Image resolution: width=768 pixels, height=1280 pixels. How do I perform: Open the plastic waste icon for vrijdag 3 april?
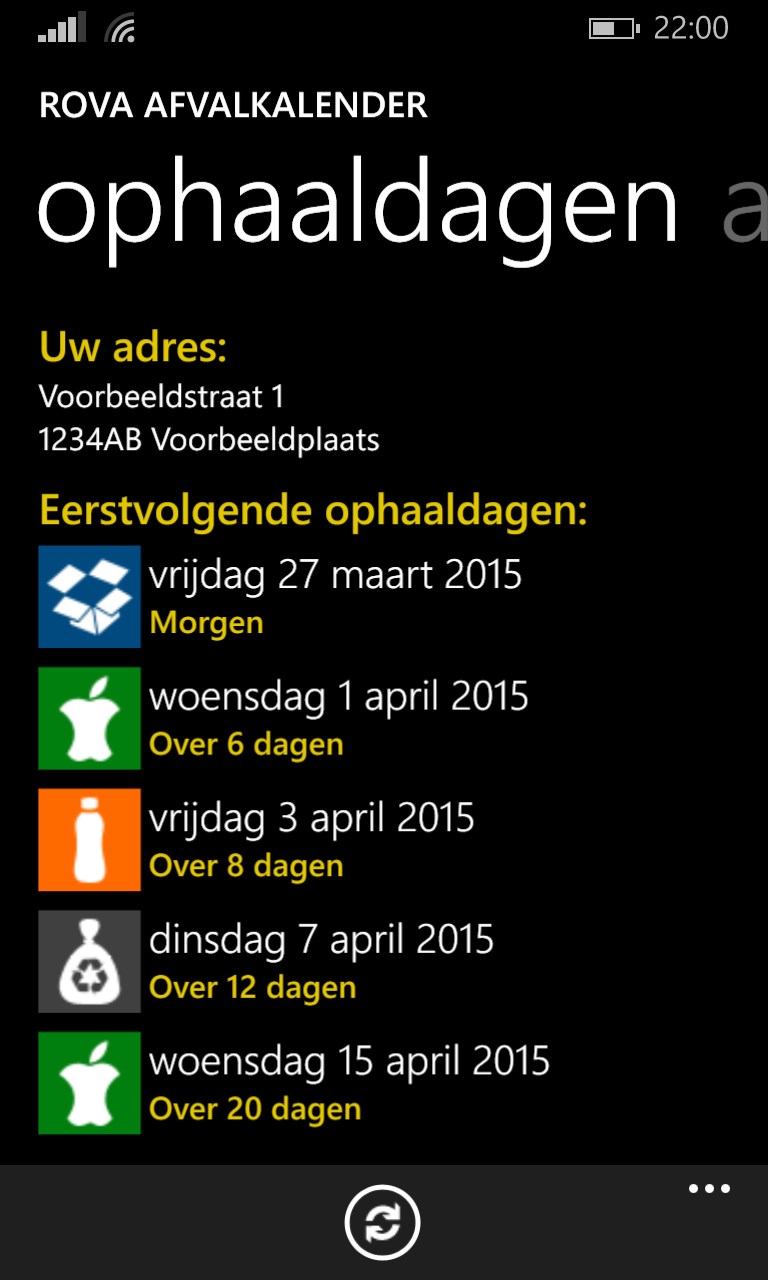89,839
